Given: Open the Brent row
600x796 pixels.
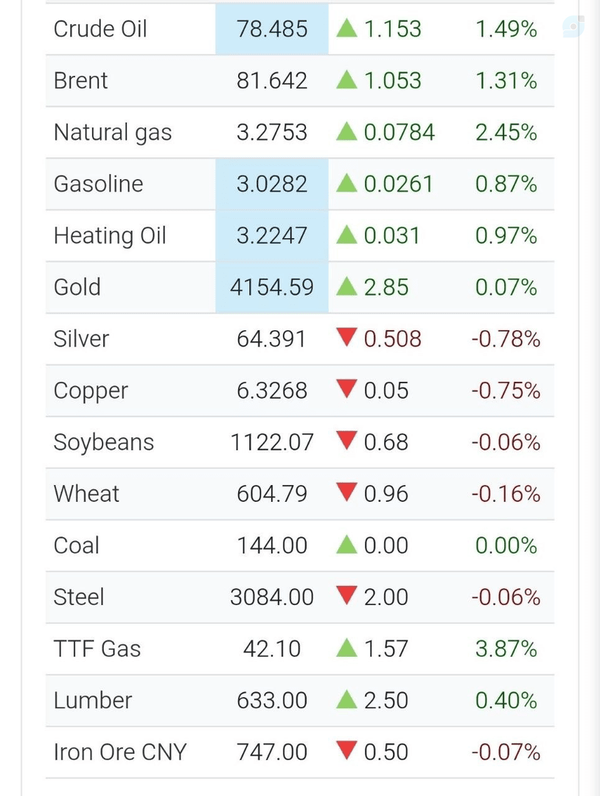Looking at the screenshot, I should pos(299,81).
